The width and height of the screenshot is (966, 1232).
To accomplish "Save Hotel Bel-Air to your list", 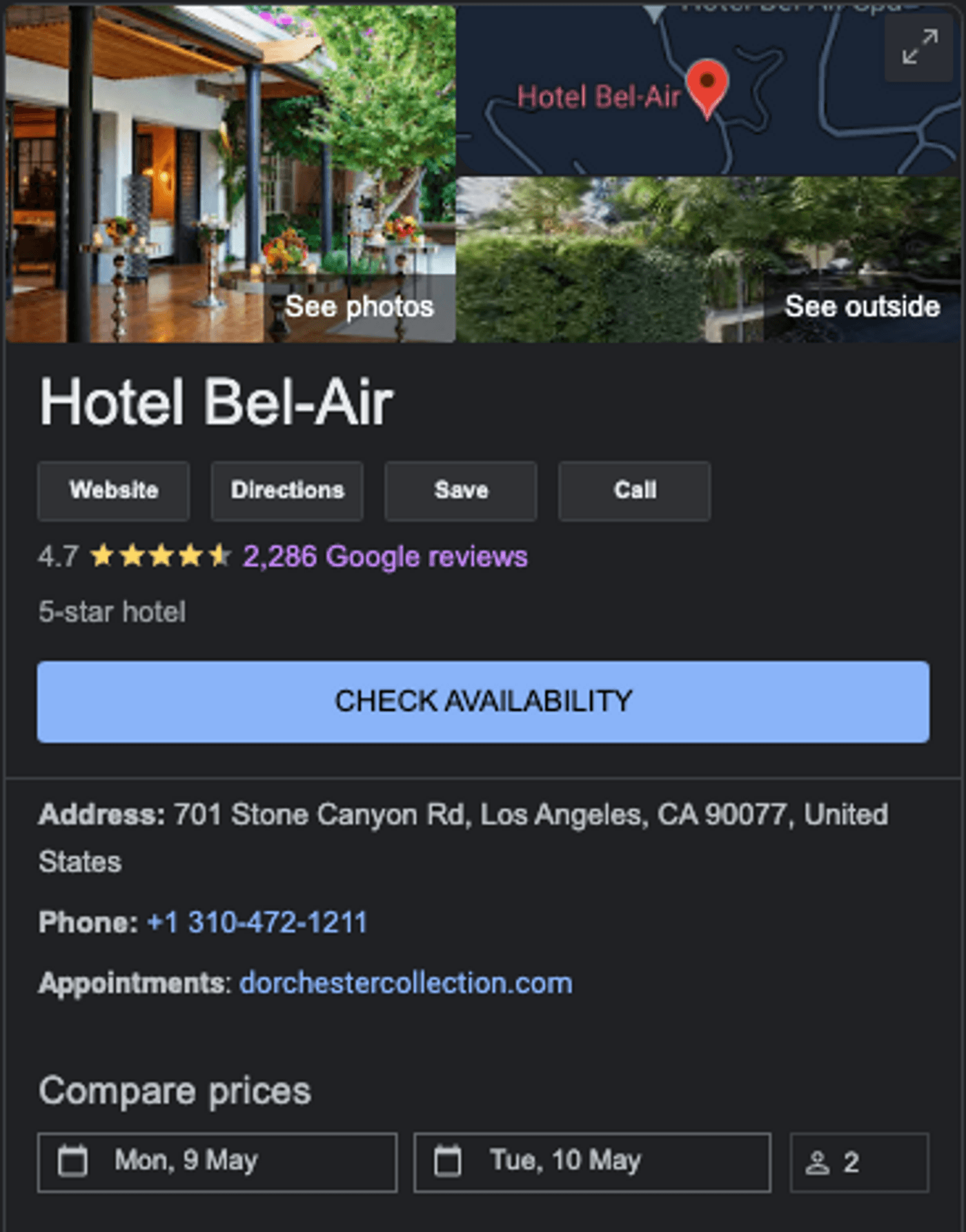I will point(461,491).
